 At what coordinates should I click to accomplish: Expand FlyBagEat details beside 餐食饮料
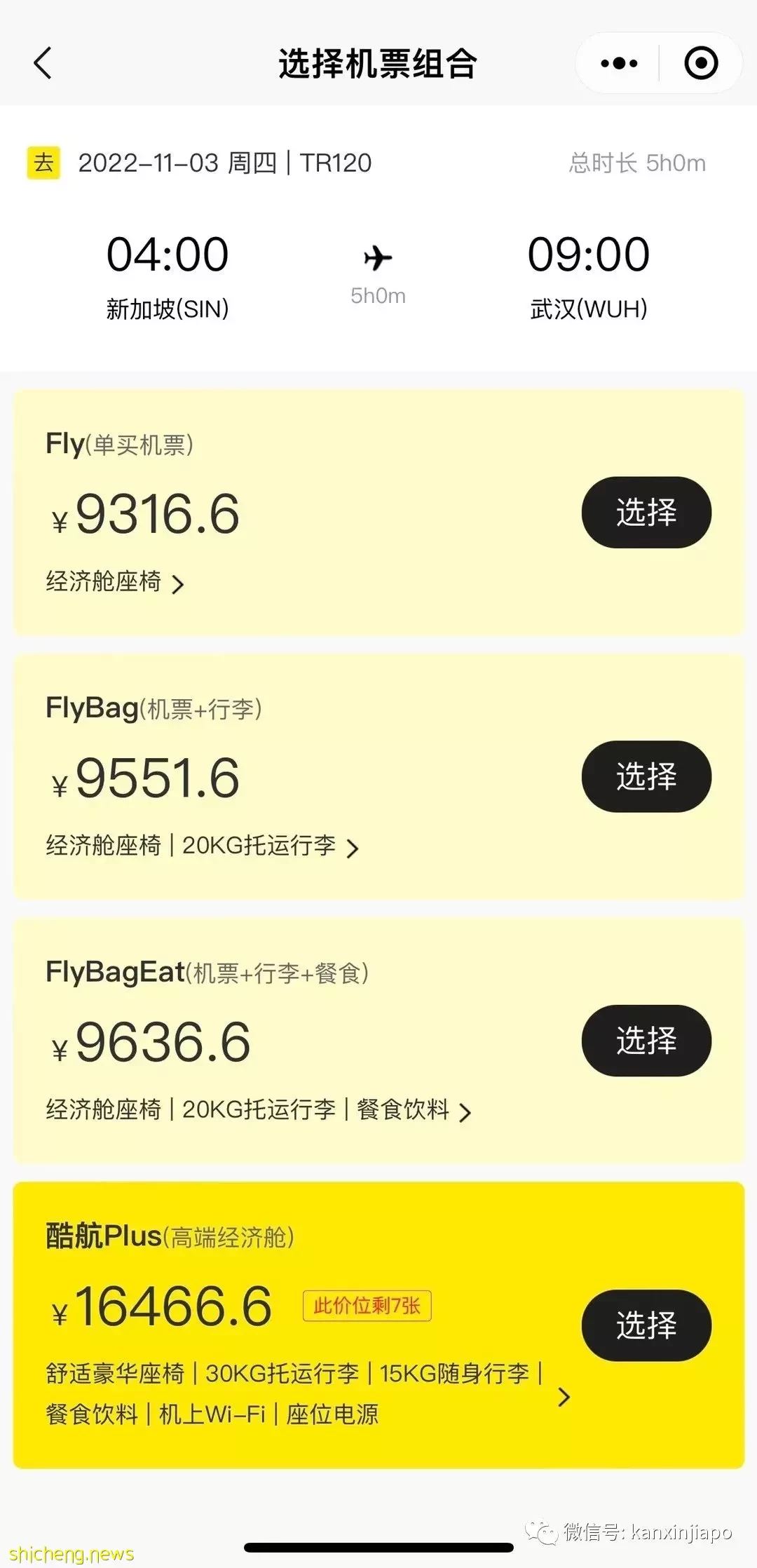[x=465, y=1111]
